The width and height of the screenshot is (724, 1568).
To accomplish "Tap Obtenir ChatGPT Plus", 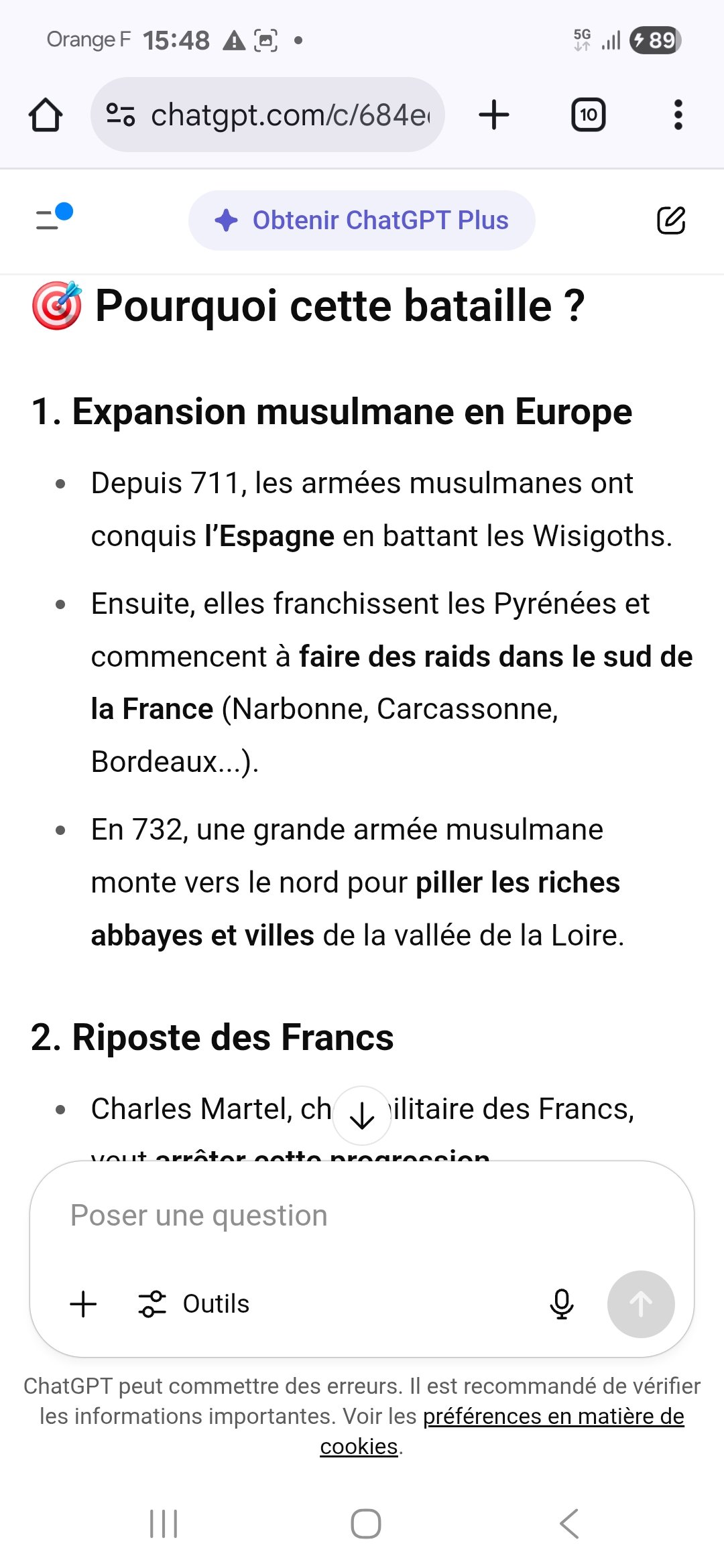I will coord(362,220).
